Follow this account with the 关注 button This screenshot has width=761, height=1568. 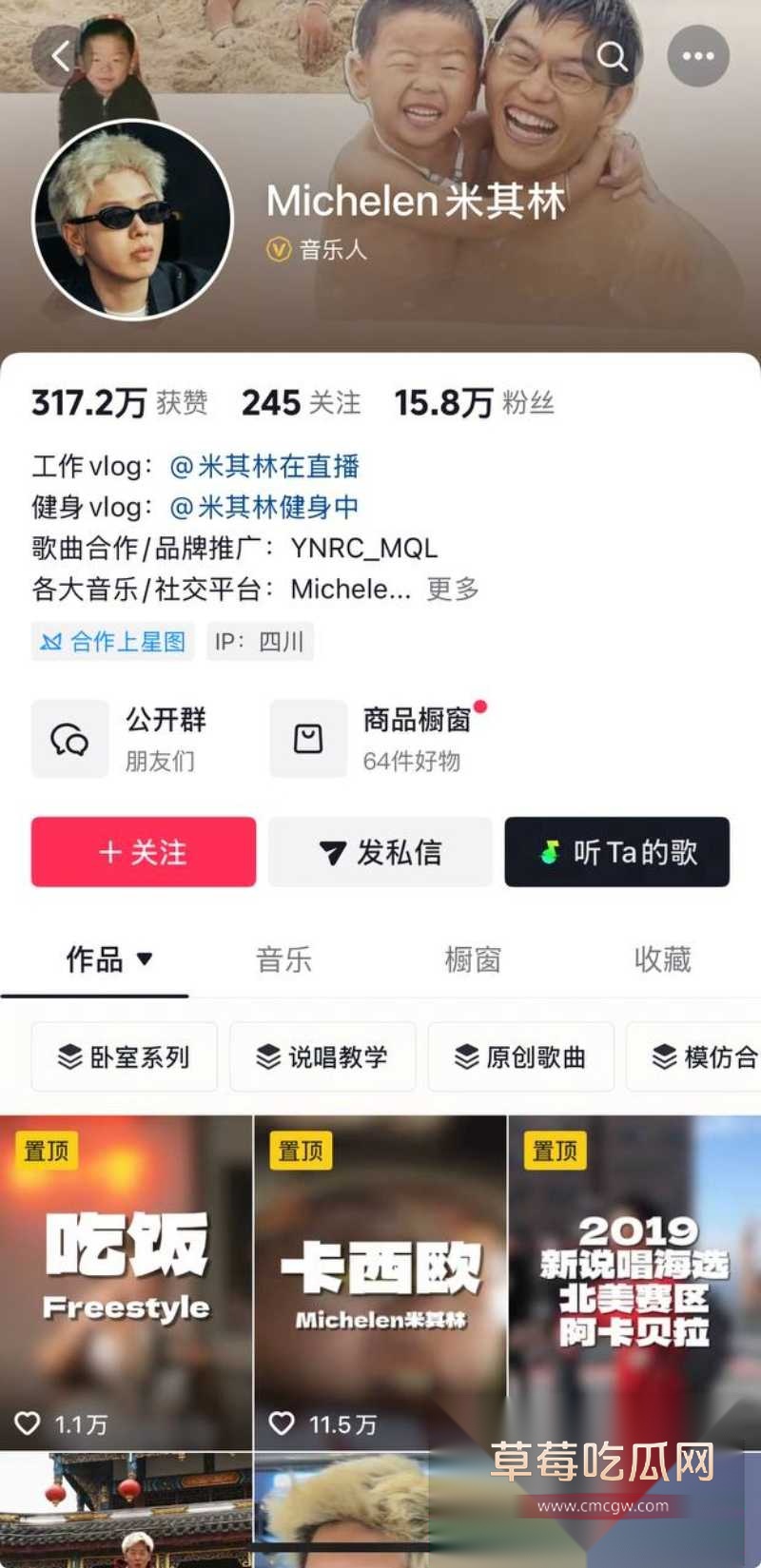pyautogui.click(x=144, y=852)
